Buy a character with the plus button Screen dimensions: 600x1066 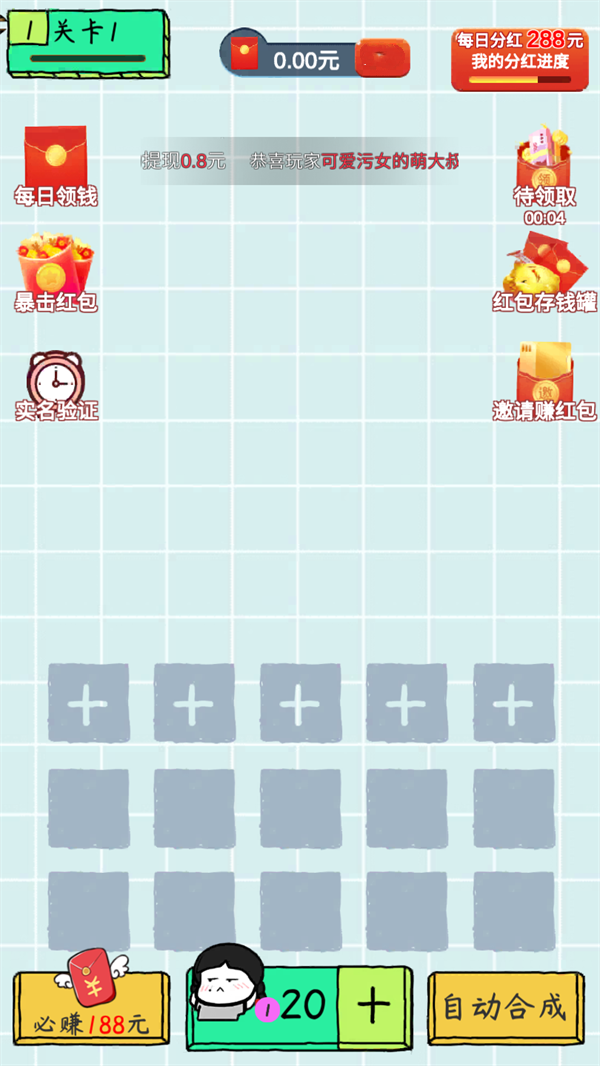pyautogui.click(x=373, y=1005)
